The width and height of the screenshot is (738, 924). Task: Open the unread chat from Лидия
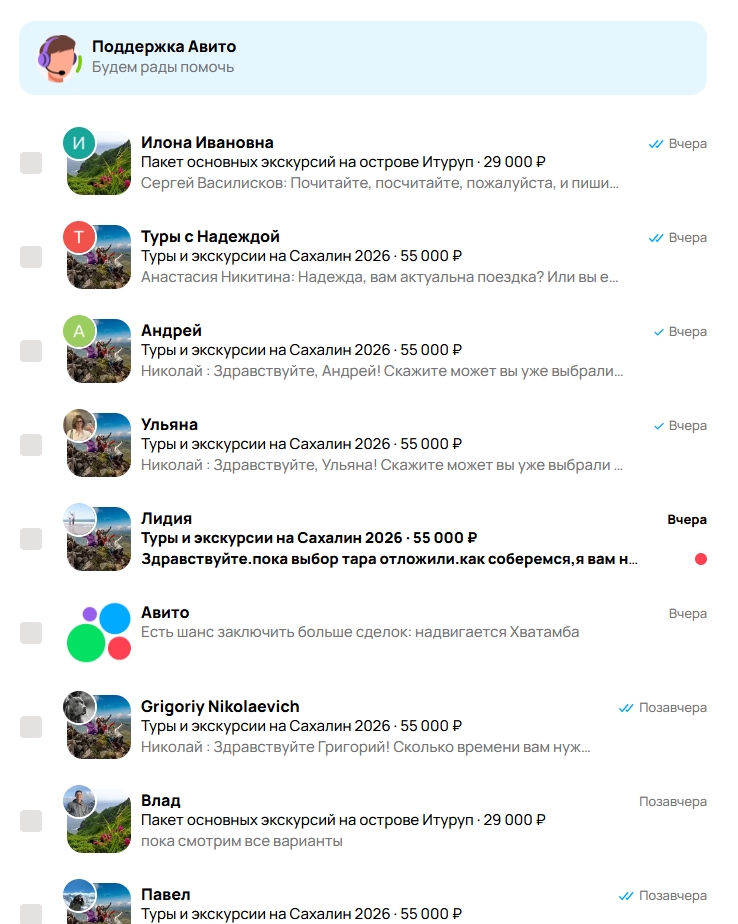pos(380,539)
